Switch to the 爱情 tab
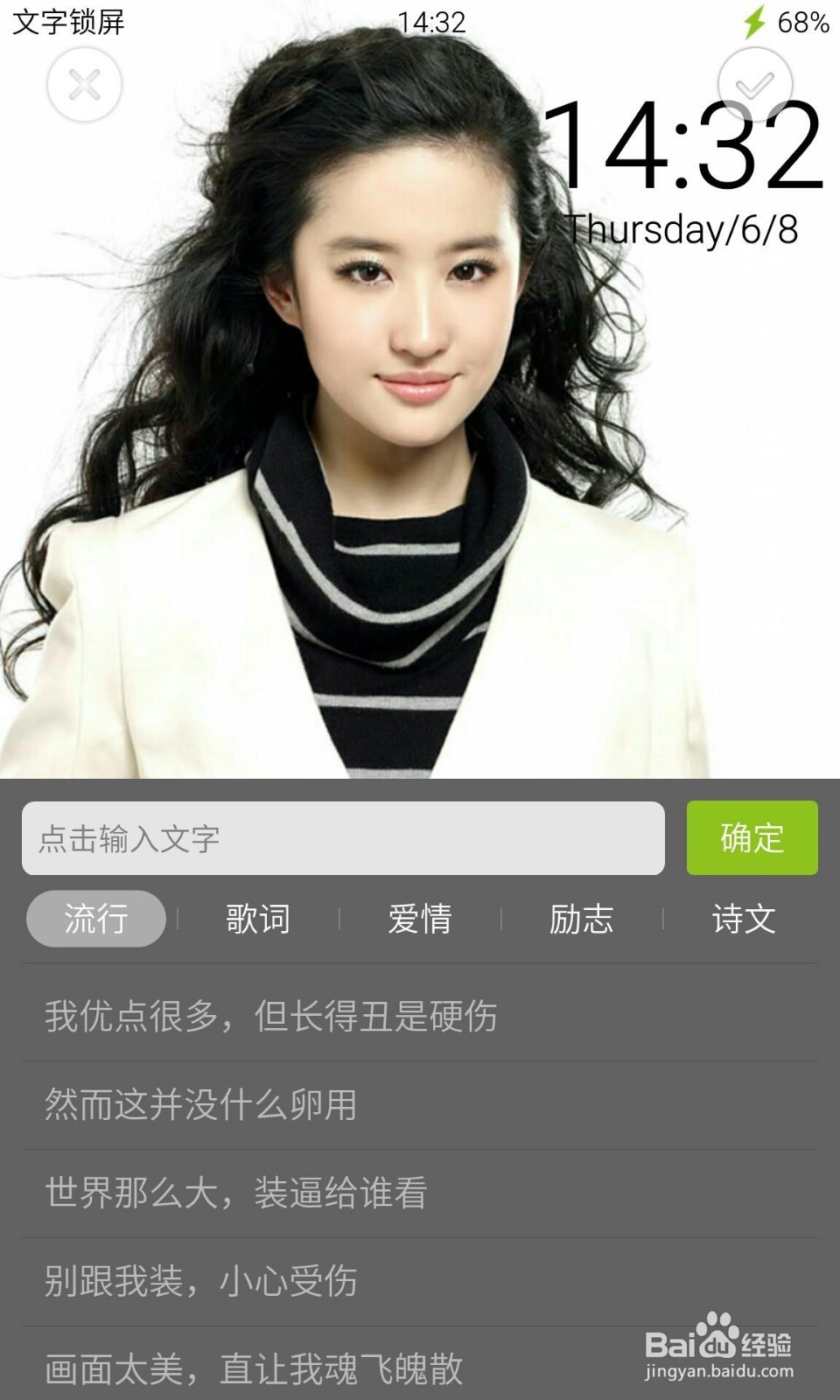The width and height of the screenshot is (840, 1400). point(420,919)
